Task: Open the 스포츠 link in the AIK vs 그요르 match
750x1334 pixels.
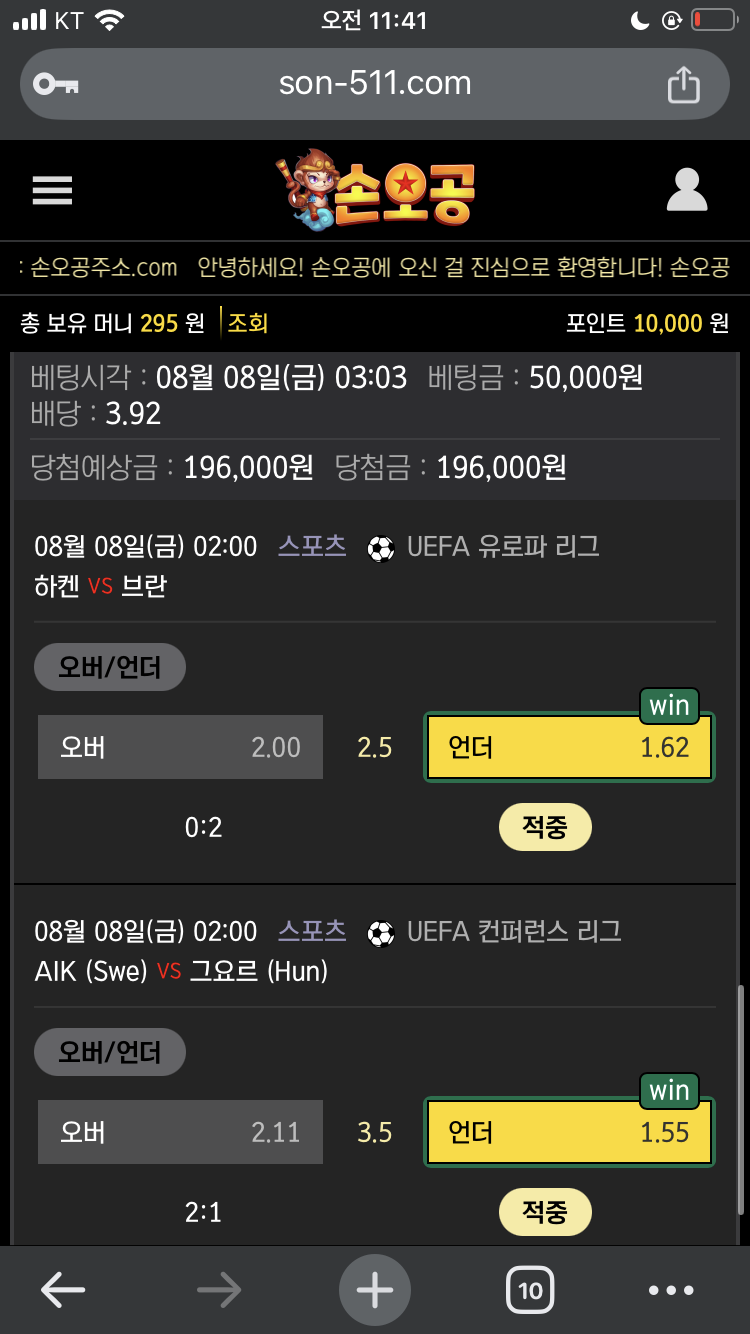Action: pos(312,931)
